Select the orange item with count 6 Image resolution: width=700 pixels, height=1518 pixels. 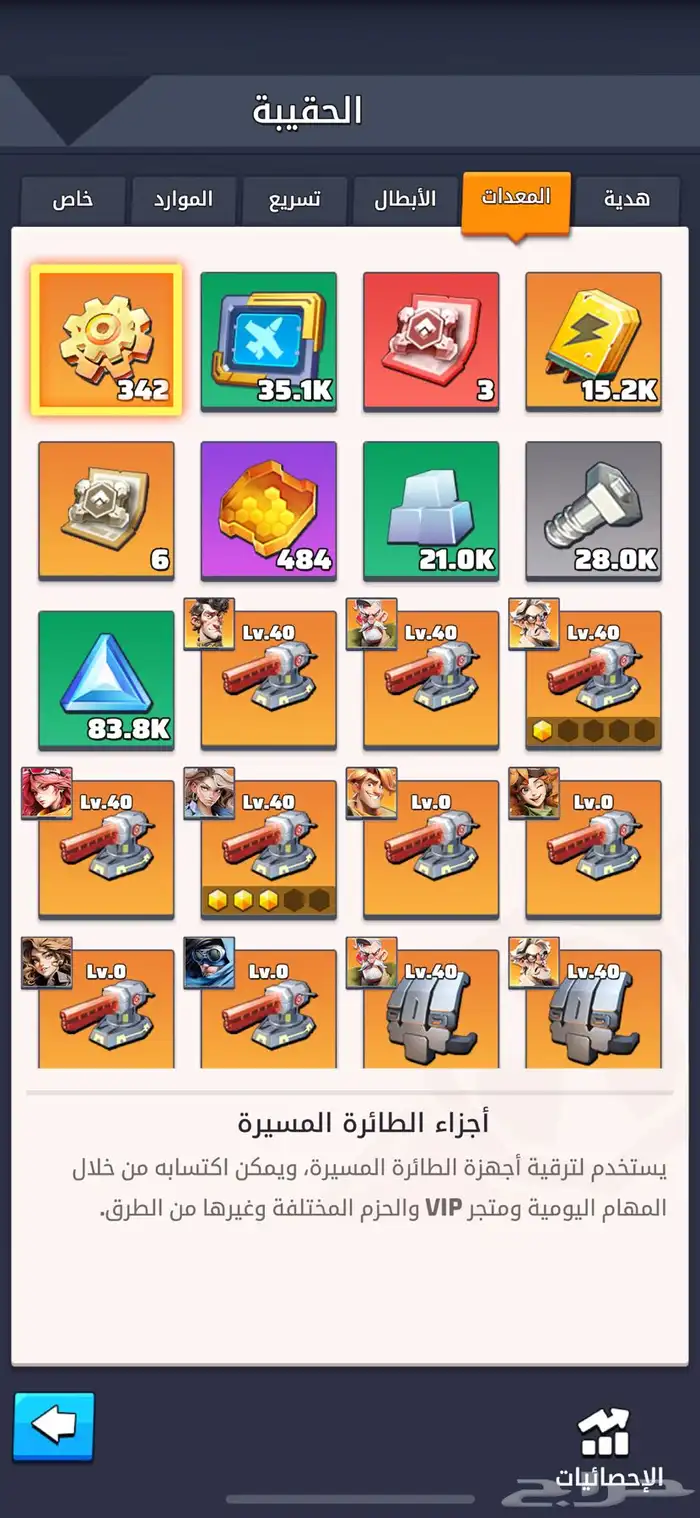pyautogui.click(x=106, y=511)
